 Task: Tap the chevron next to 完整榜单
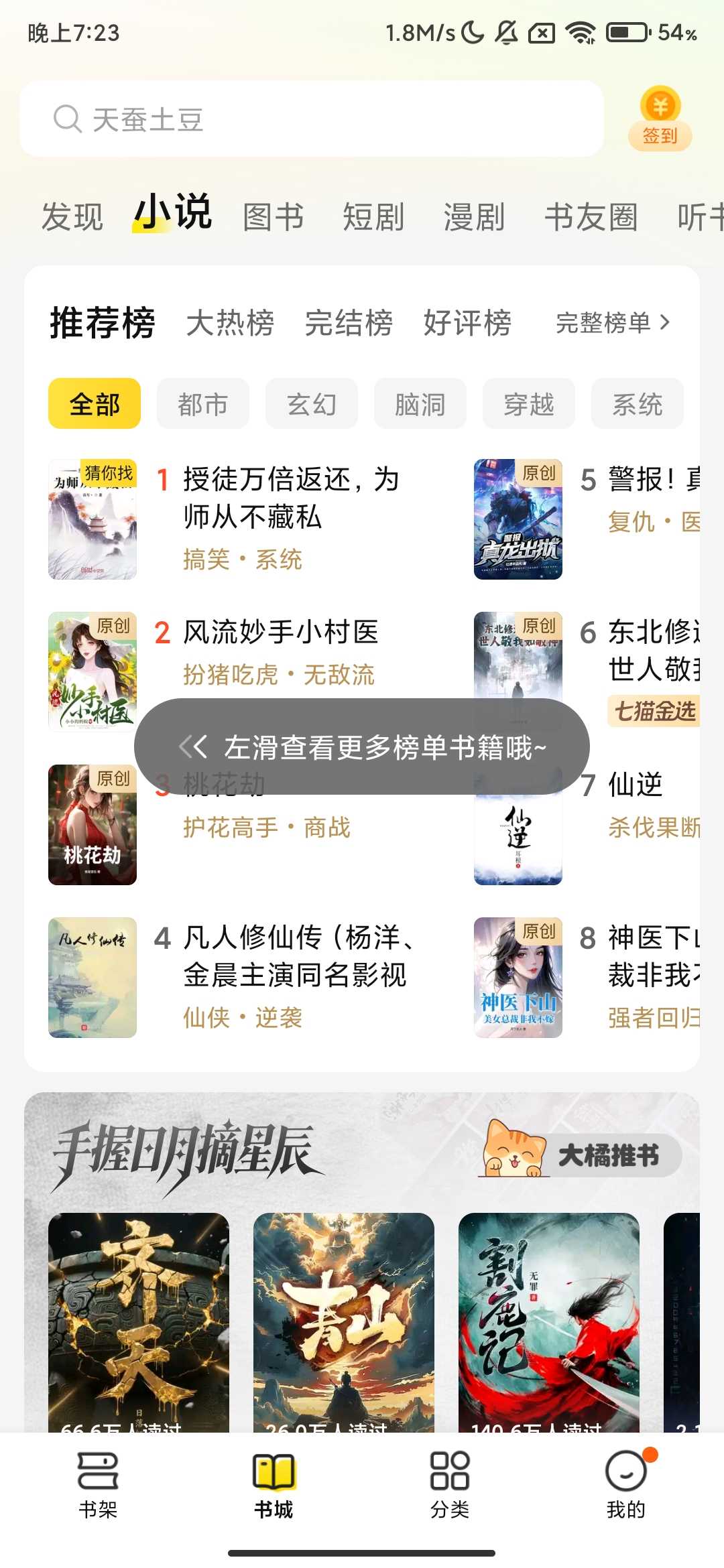pyautogui.click(x=665, y=322)
